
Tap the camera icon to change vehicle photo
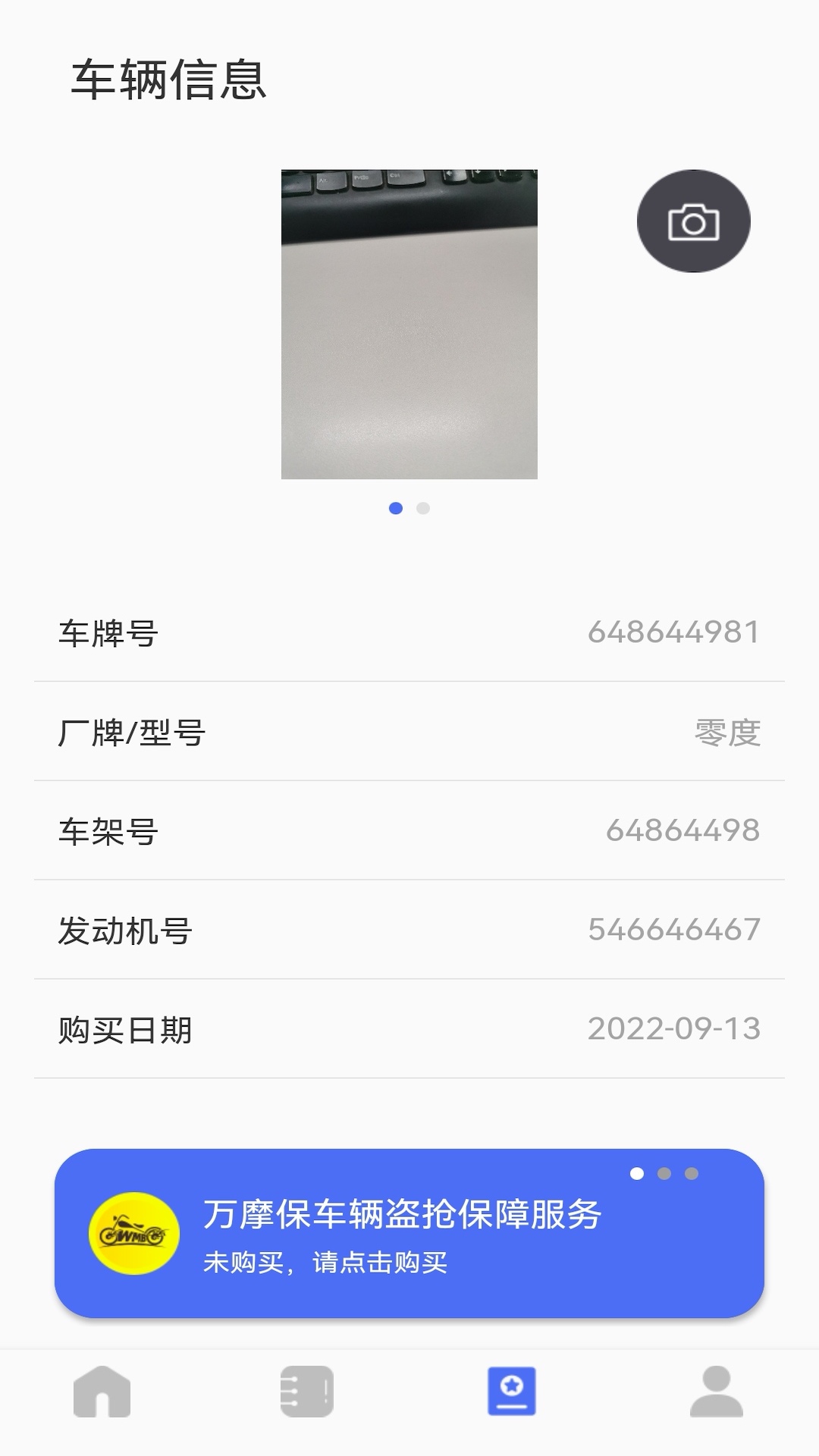pos(693,221)
